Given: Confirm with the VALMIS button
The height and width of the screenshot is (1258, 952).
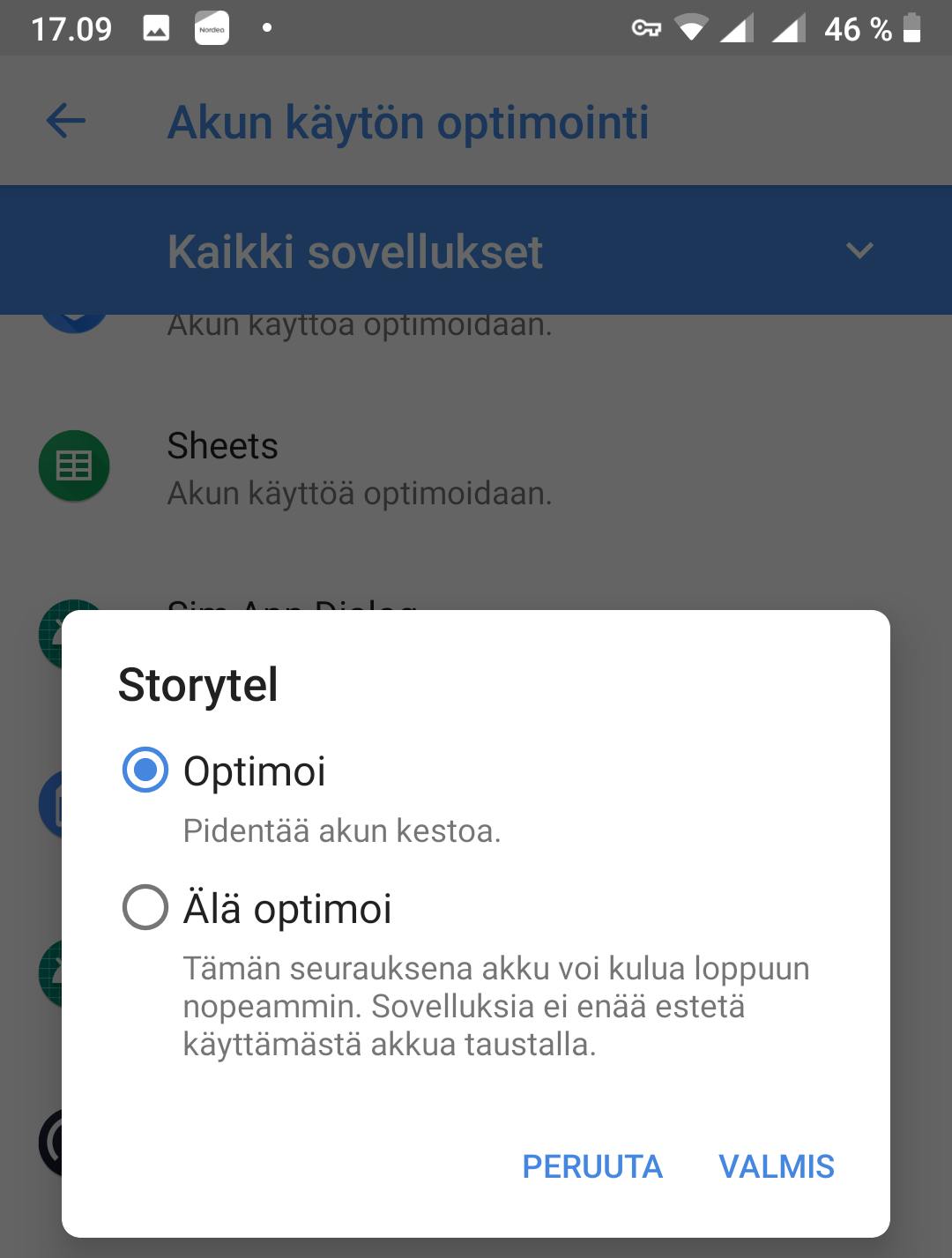Looking at the screenshot, I should (776, 1166).
